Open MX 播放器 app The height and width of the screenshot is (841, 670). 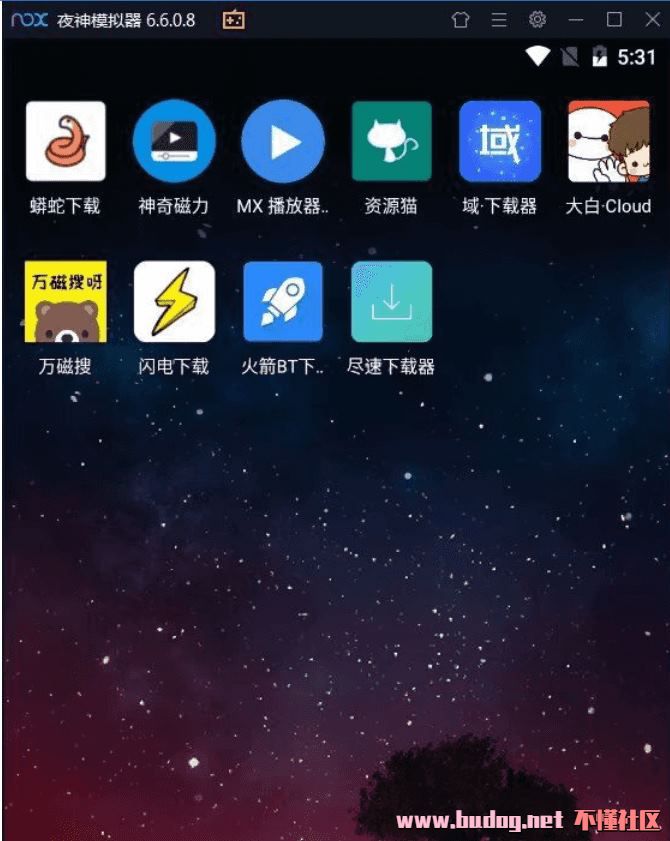point(283,142)
